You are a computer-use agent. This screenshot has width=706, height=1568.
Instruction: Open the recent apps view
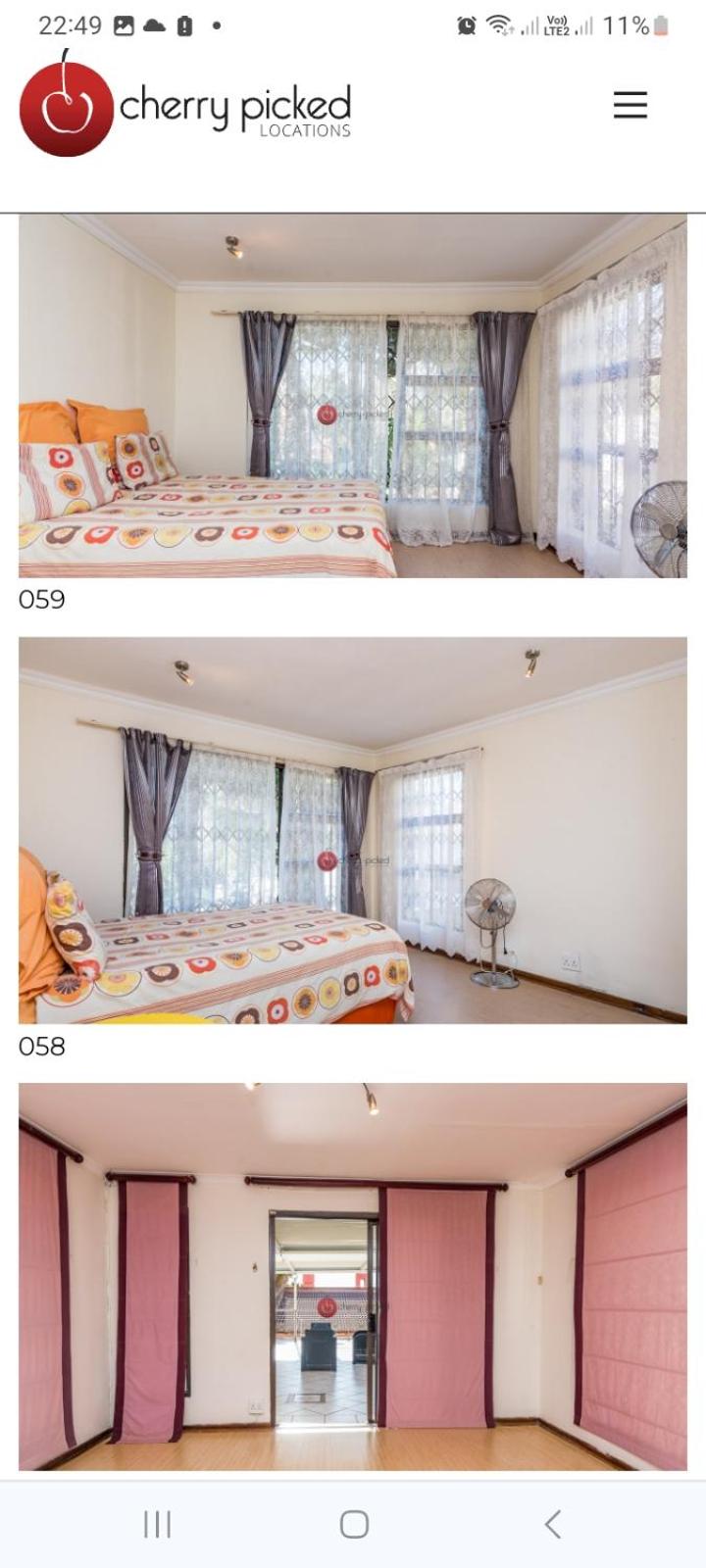coord(157,1524)
